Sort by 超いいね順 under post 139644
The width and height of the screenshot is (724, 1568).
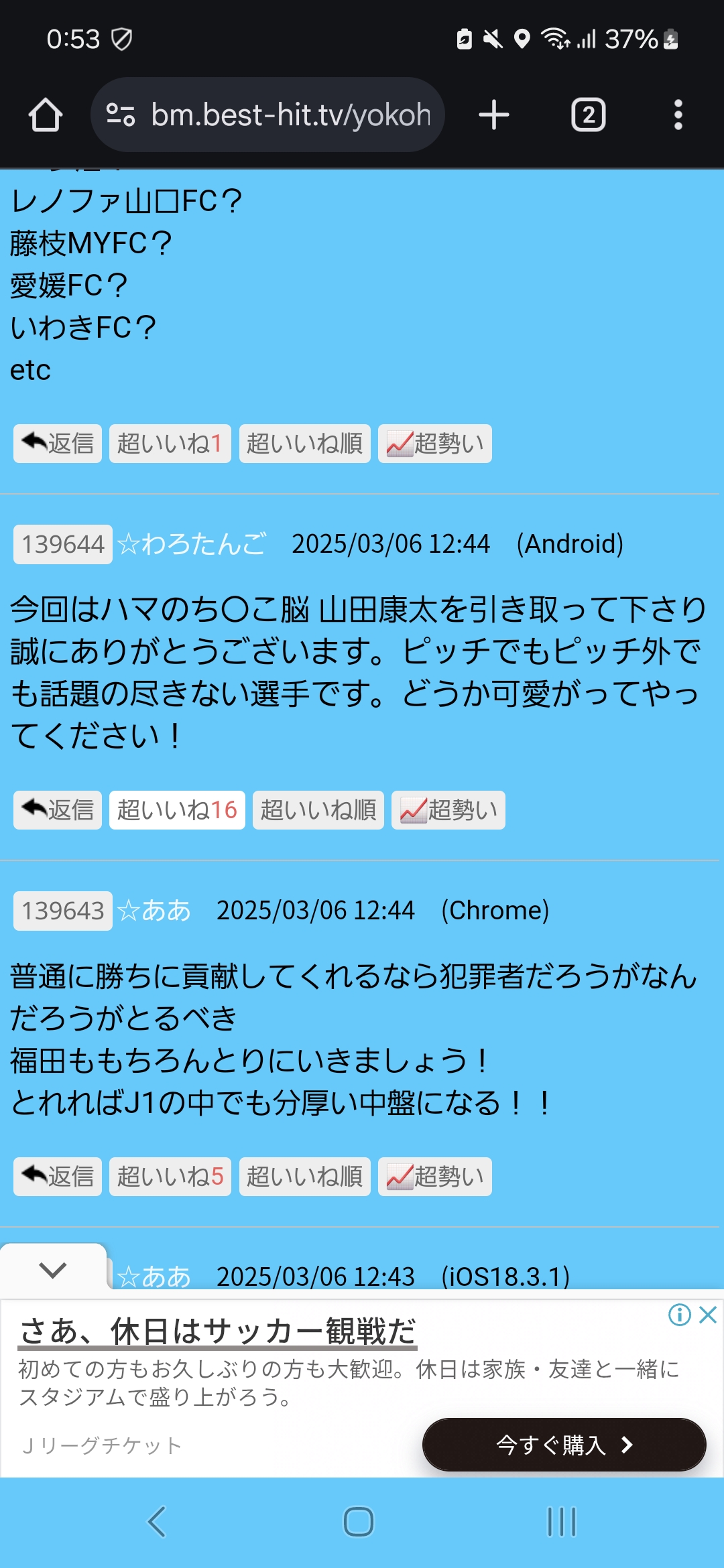pos(318,810)
